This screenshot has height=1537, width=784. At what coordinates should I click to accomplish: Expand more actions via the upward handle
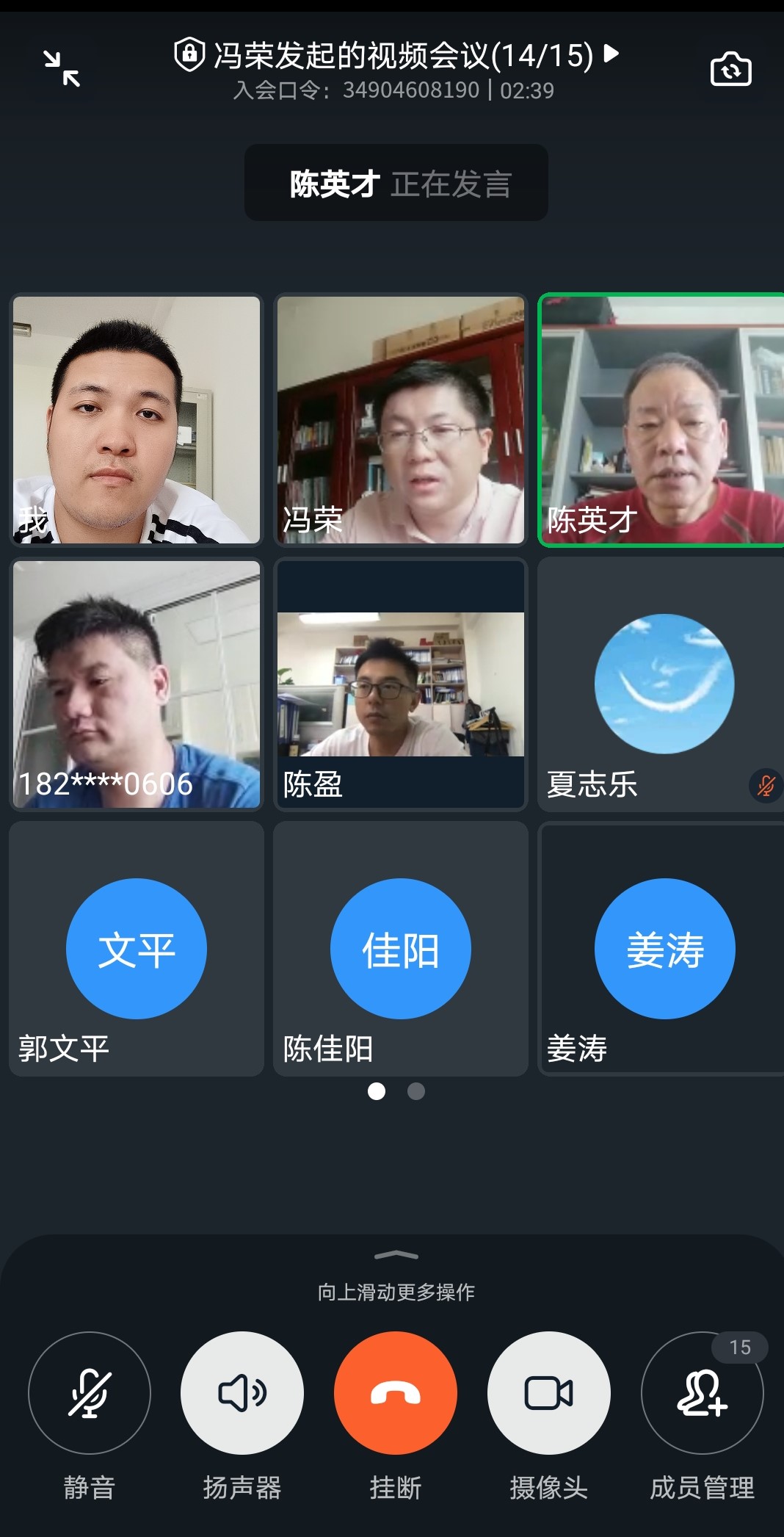point(396,1256)
